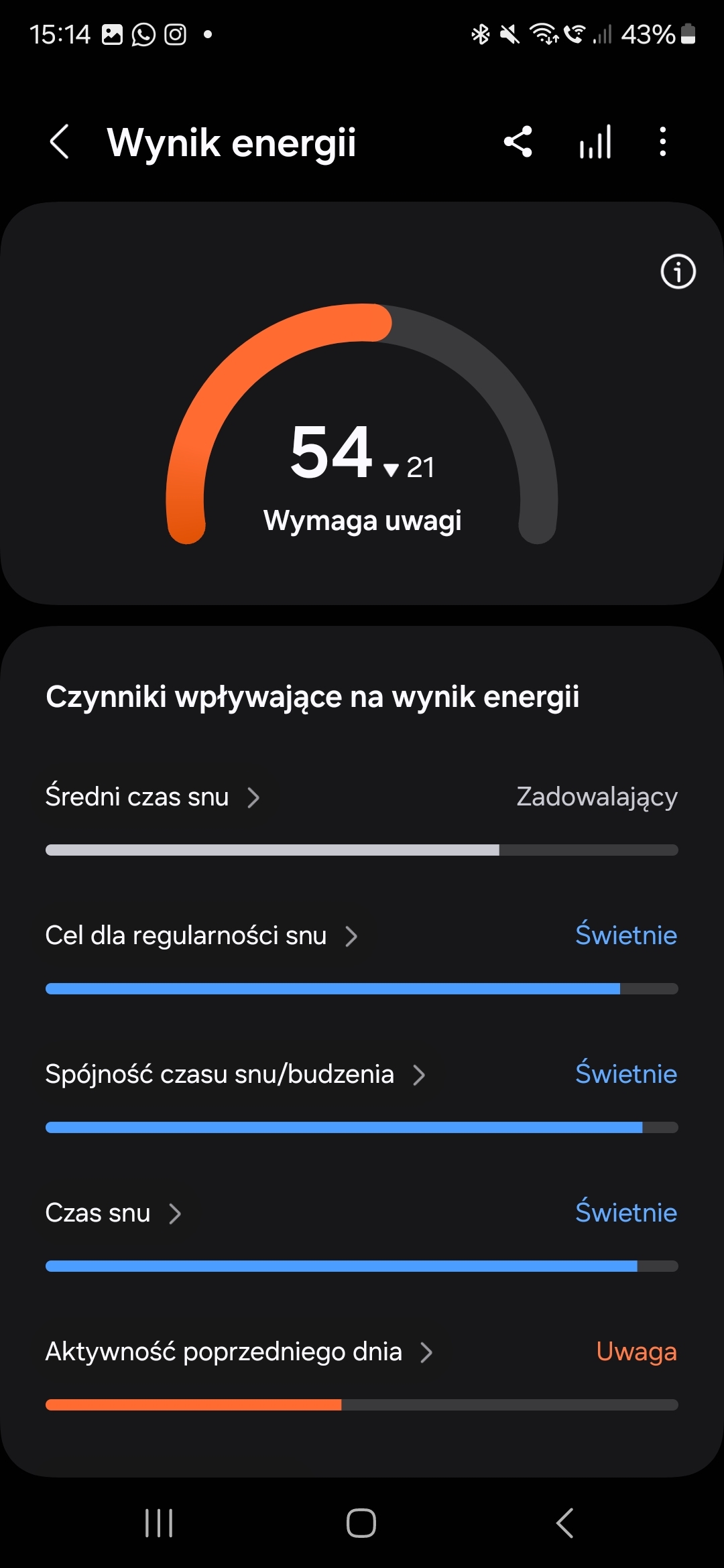Tap the system home button
The image size is (724, 1568).
pyautogui.click(x=361, y=1523)
